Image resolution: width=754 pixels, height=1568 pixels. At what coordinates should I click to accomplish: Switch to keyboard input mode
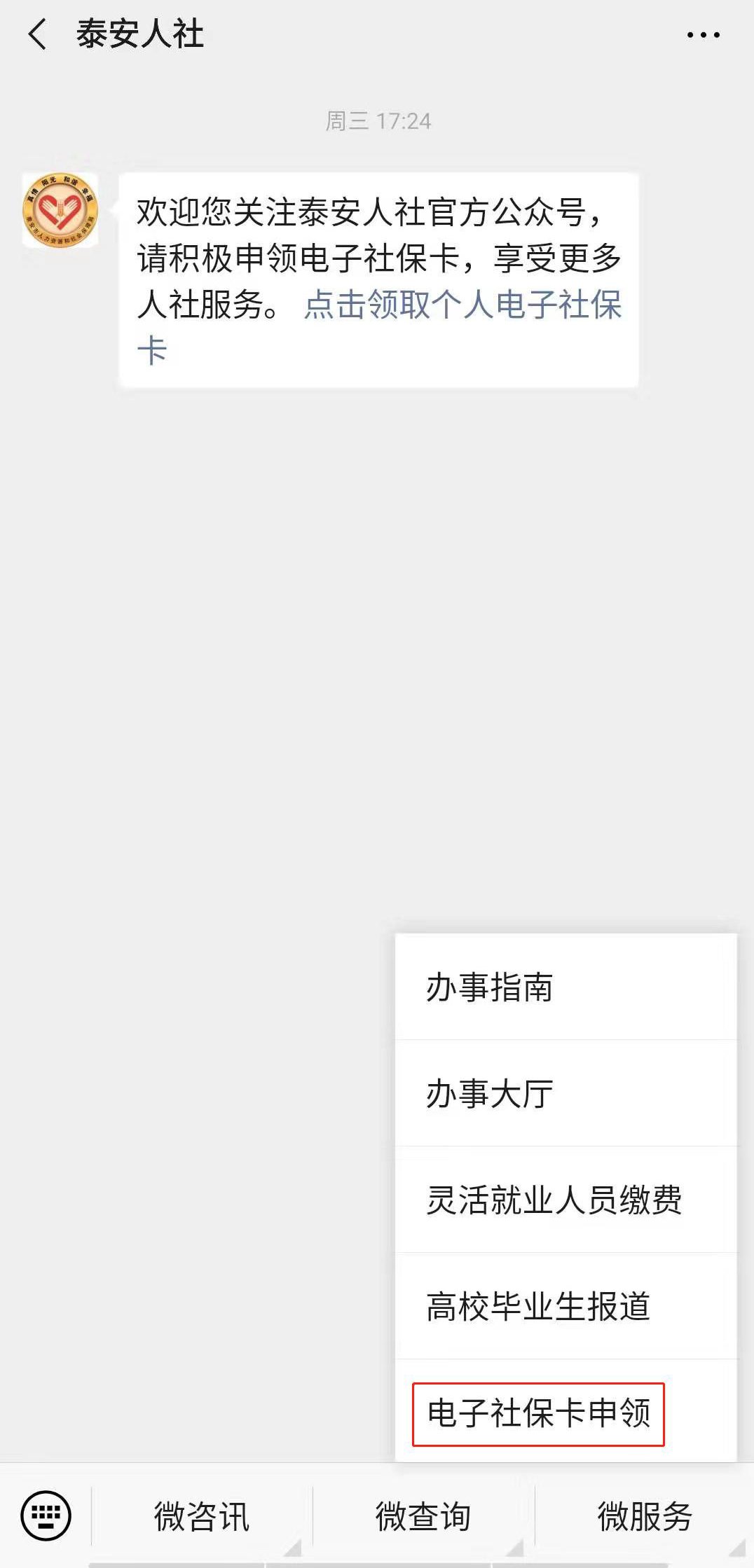(46, 1515)
